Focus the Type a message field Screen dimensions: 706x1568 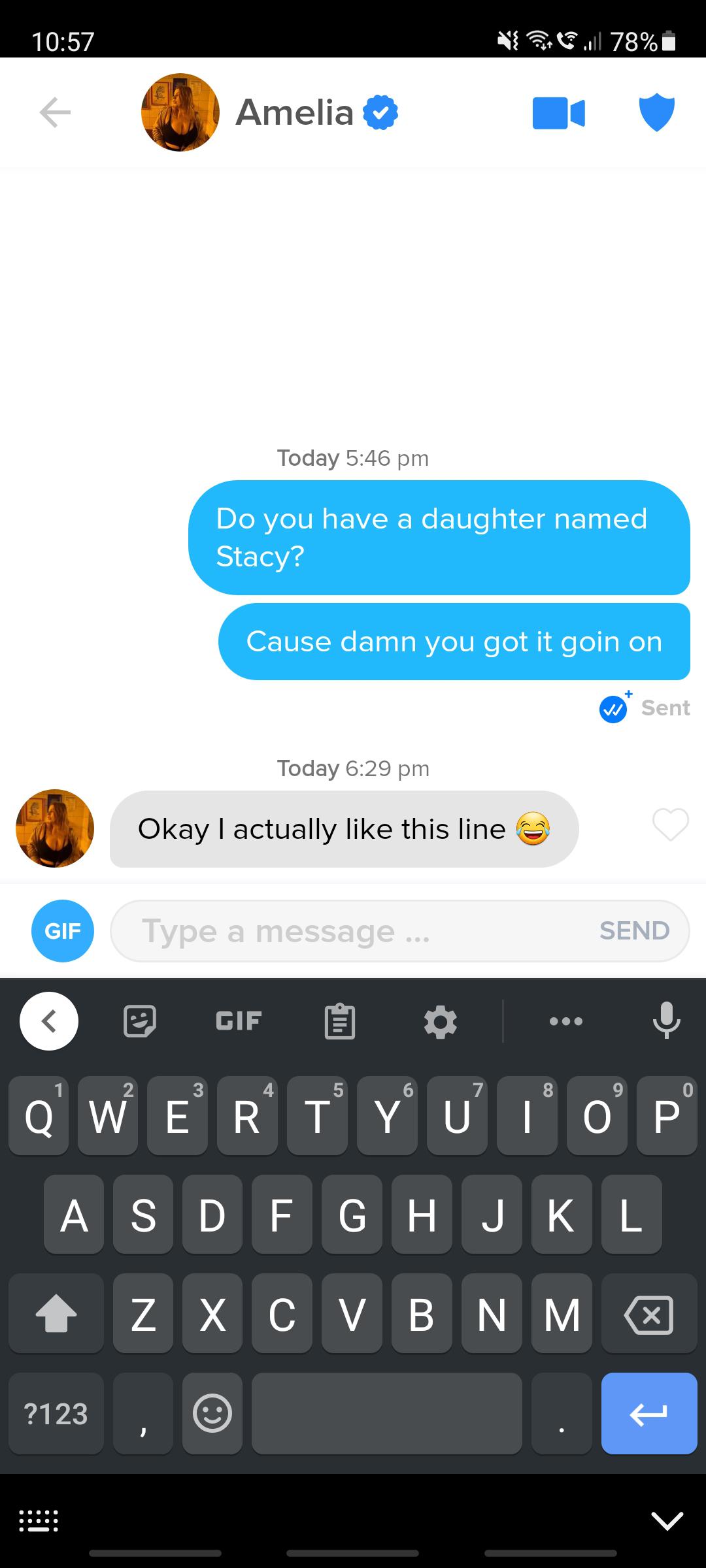(353, 930)
